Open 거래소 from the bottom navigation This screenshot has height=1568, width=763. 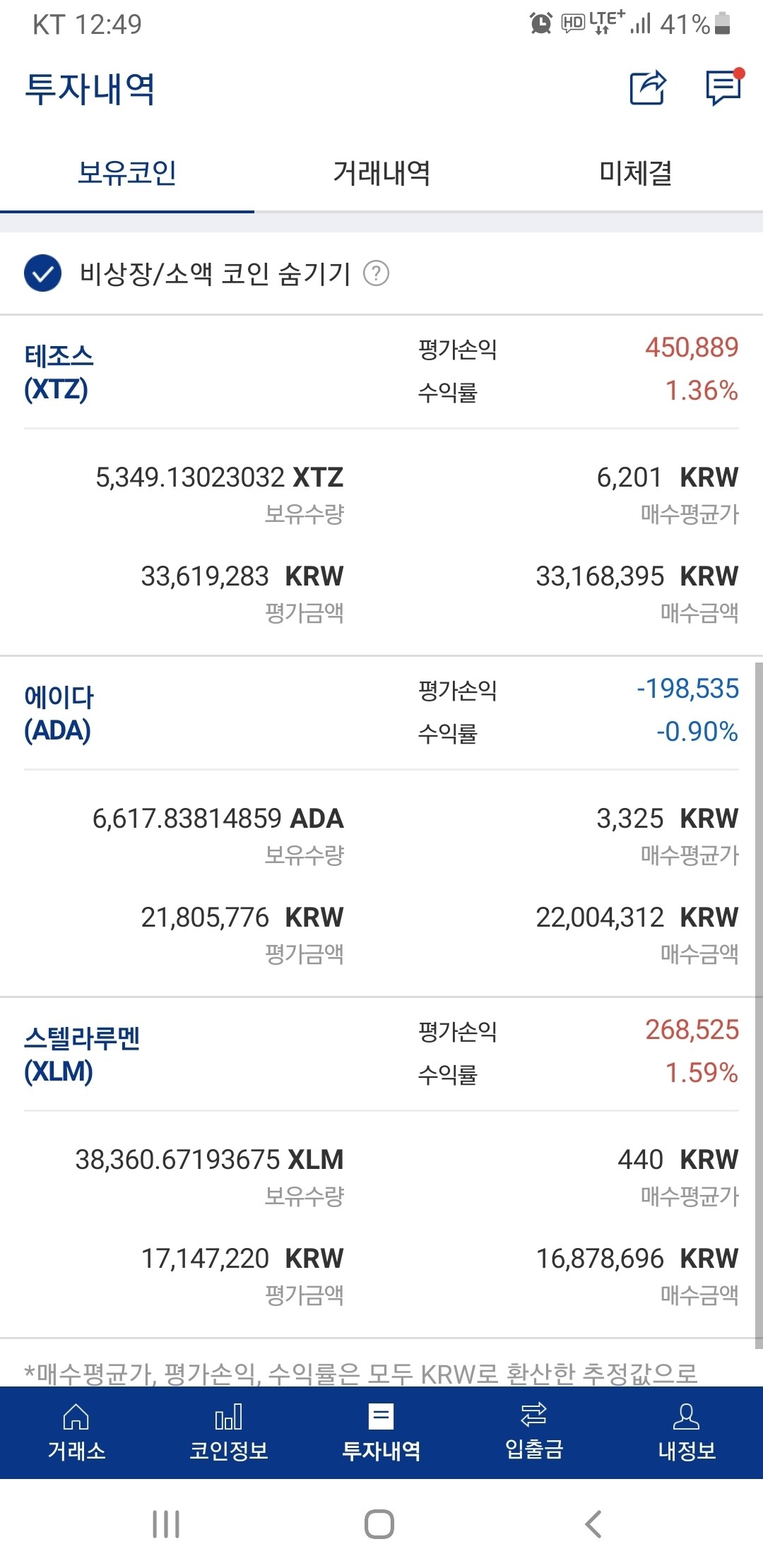click(76, 1434)
